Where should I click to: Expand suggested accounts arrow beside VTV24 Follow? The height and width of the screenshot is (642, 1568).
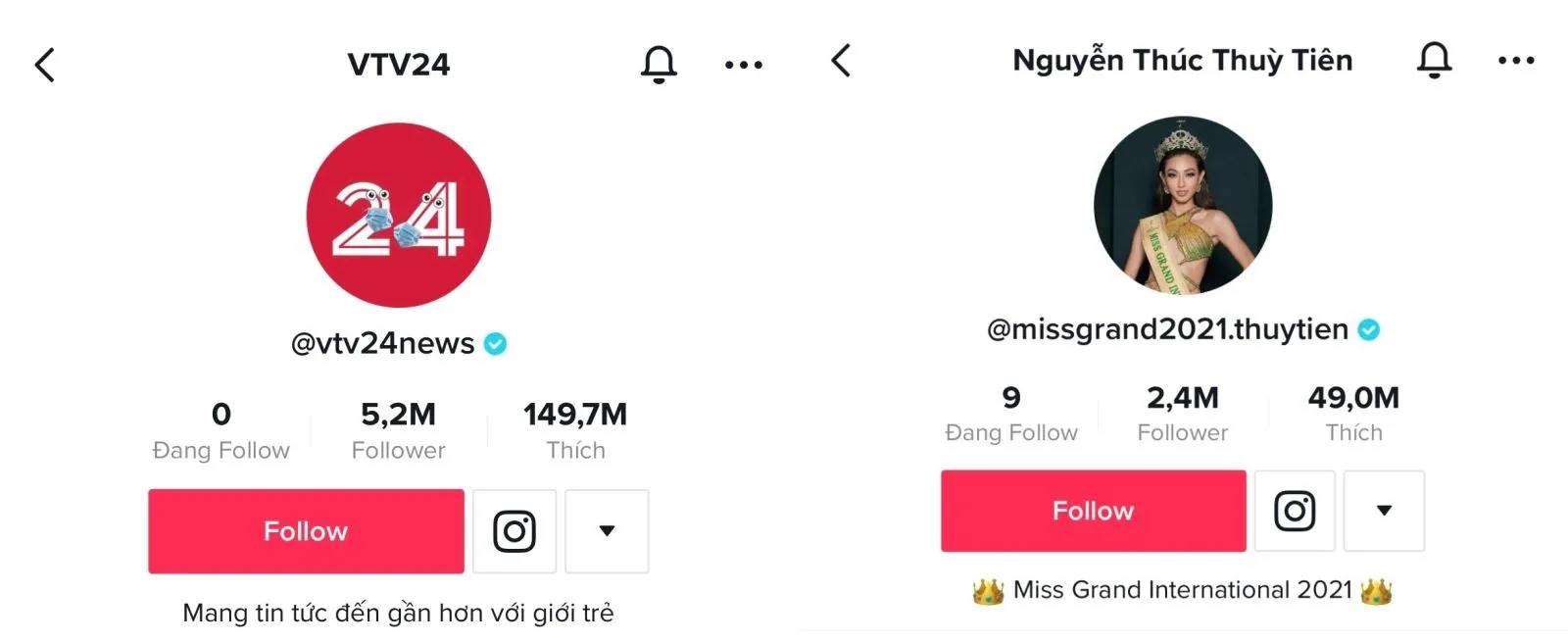pyautogui.click(x=607, y=531)
